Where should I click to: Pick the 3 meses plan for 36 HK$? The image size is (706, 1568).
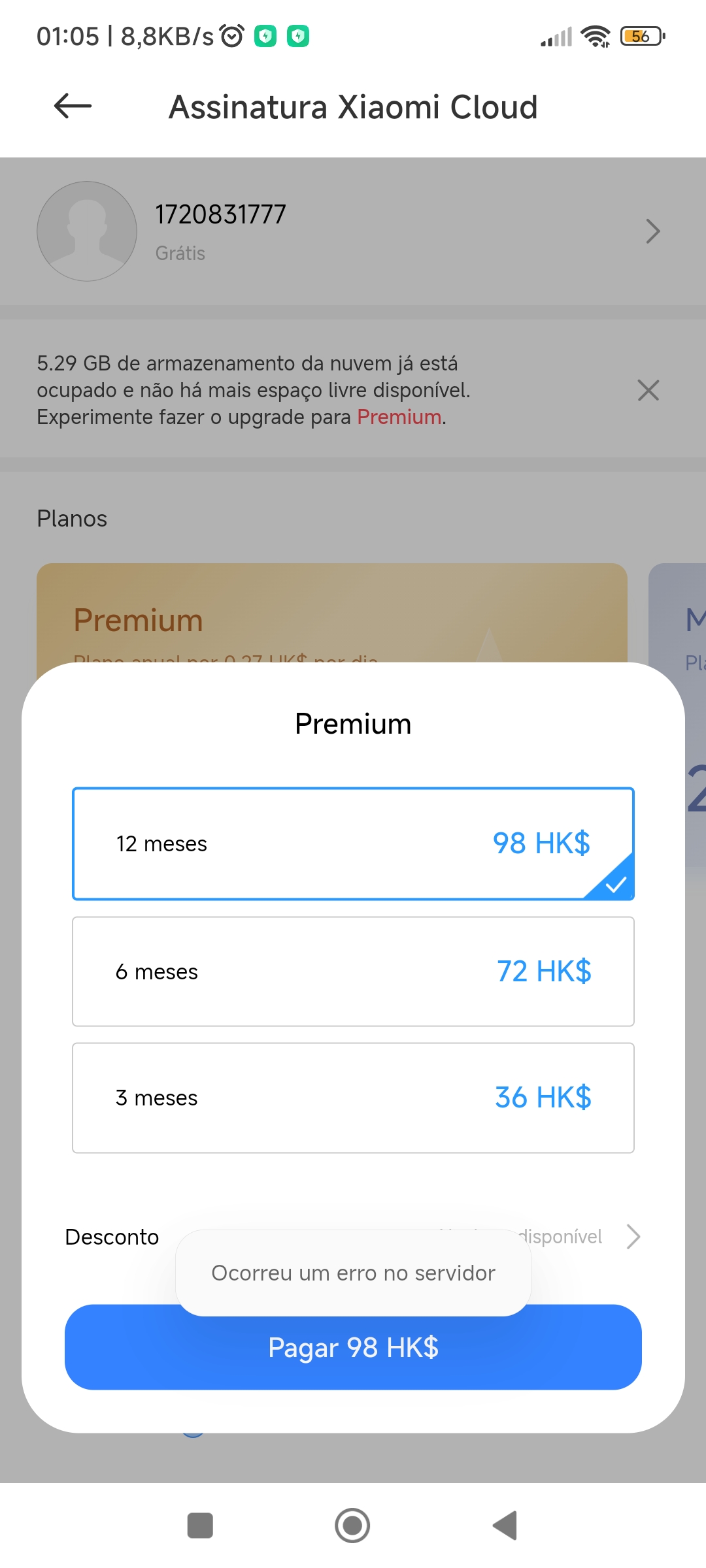coord(353,1098)
